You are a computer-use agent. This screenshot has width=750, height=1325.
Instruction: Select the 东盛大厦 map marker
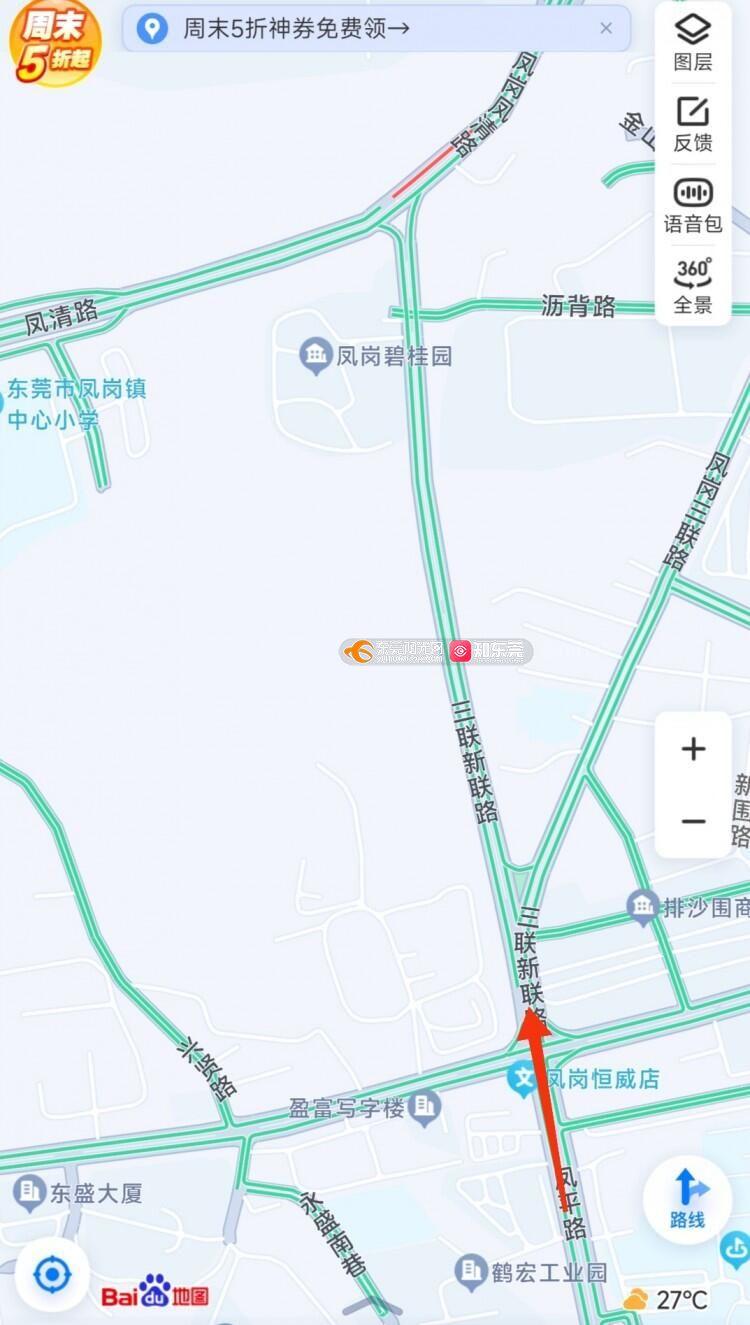pos(78,1193)
